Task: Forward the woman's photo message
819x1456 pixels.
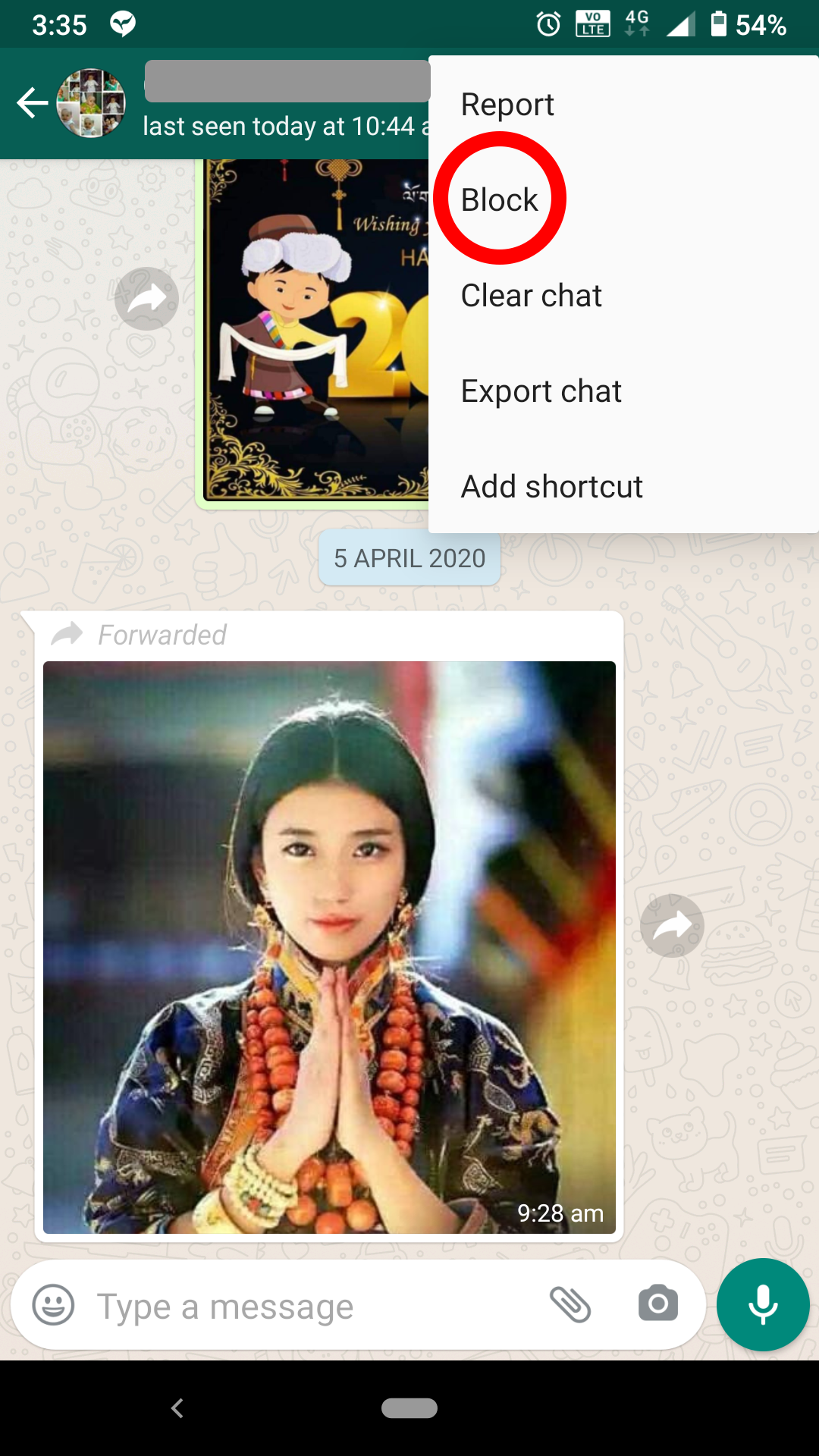Action: click(x=671, y=925)
